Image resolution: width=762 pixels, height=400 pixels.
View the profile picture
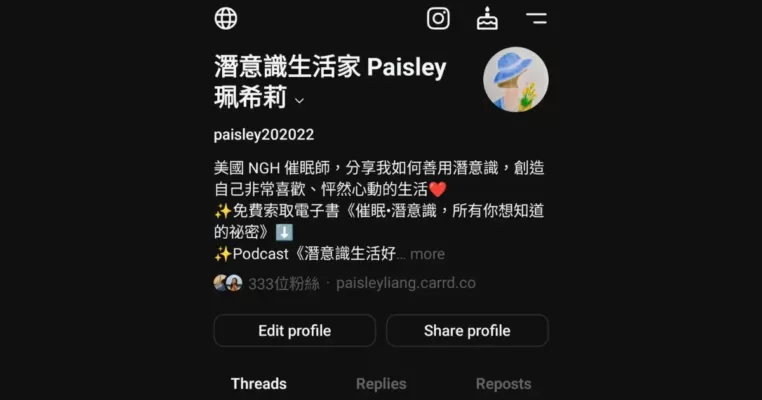(515, 80)
